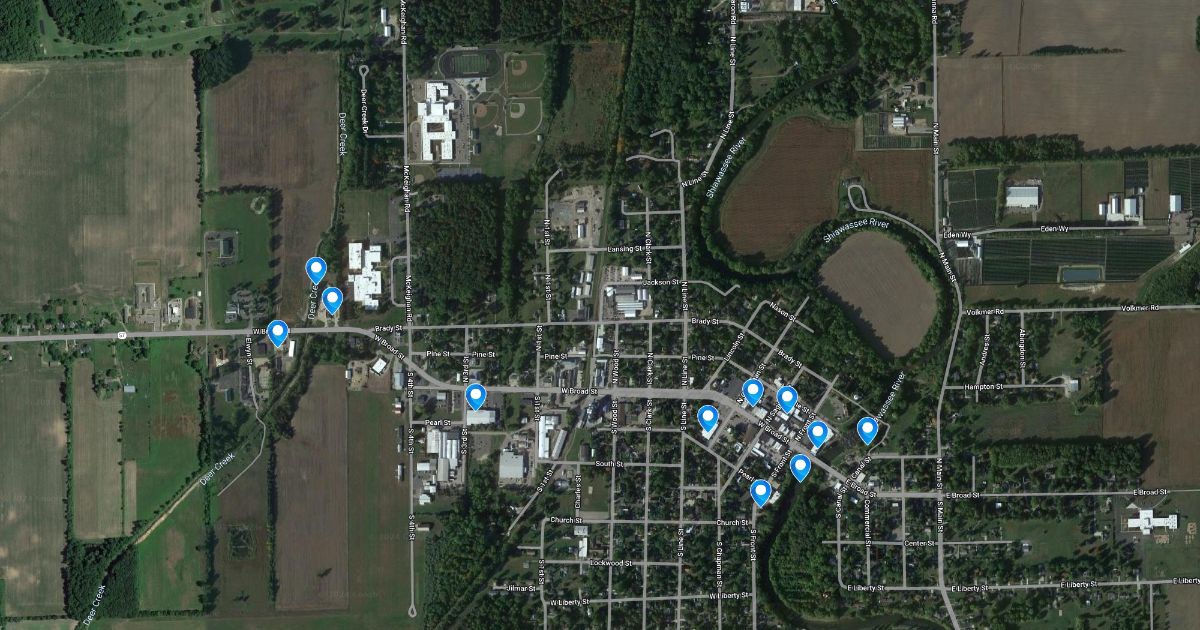Select the pin just north of Pearl St near S 4th St
The width and height of the screenshot is (1200, 630).
coord(476,396)
